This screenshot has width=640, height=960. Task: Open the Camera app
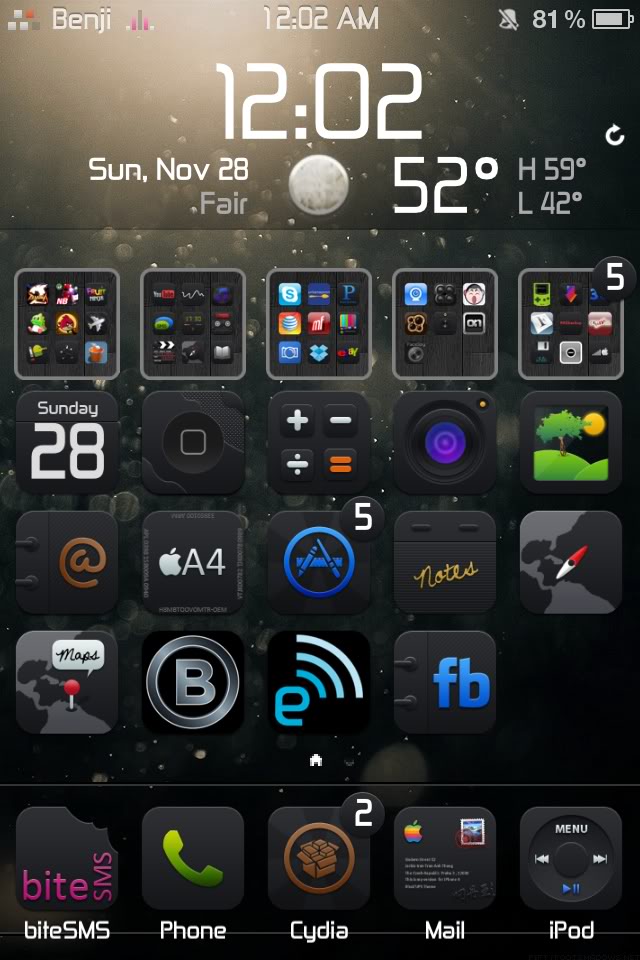tap(445, 442)
